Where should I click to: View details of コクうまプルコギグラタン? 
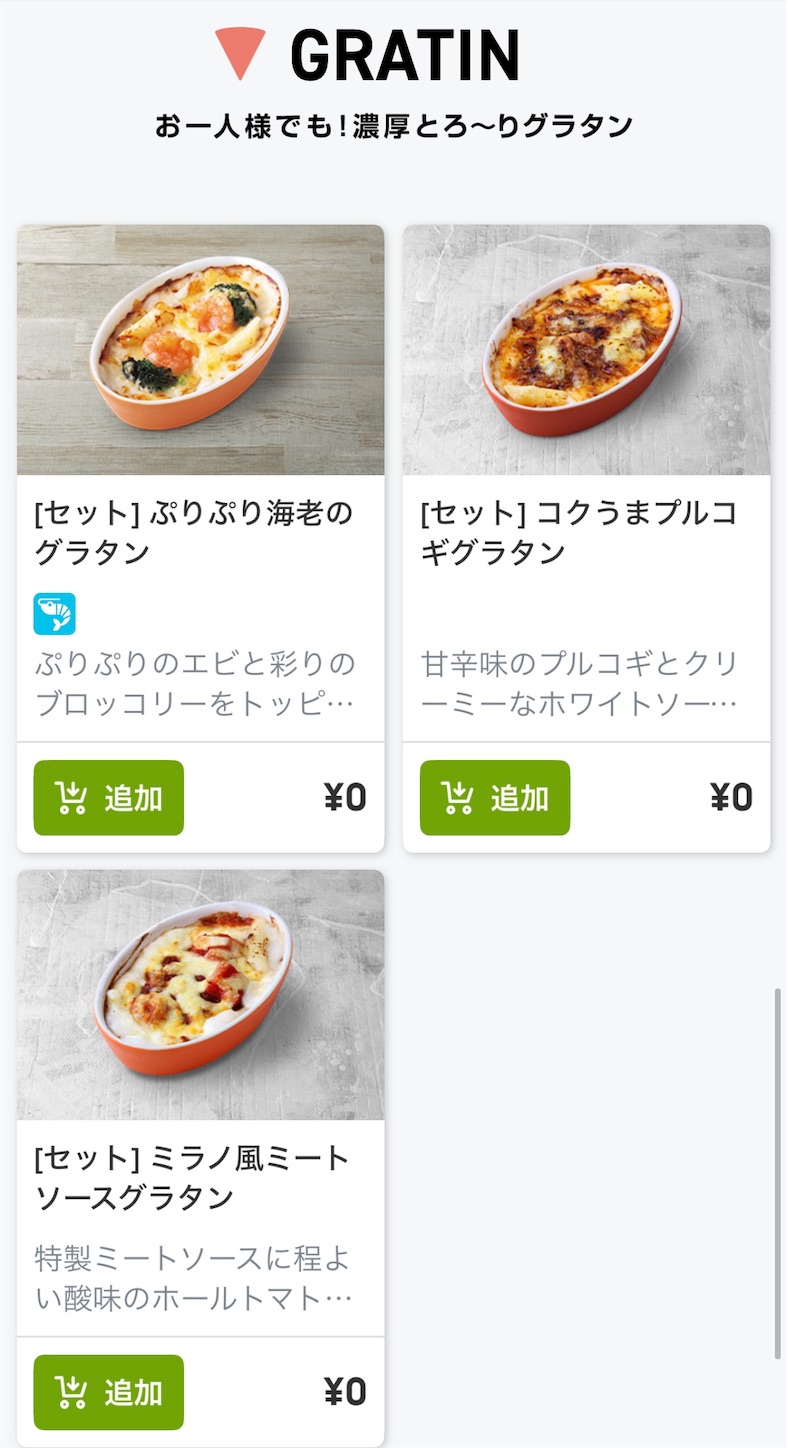(586, 350)
